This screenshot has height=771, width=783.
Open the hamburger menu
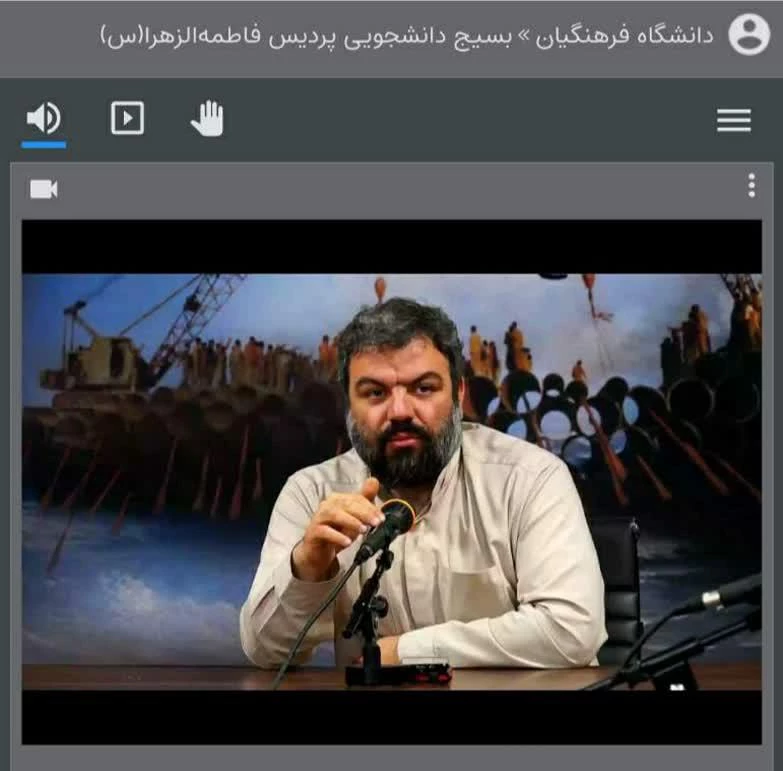(734, 120)
